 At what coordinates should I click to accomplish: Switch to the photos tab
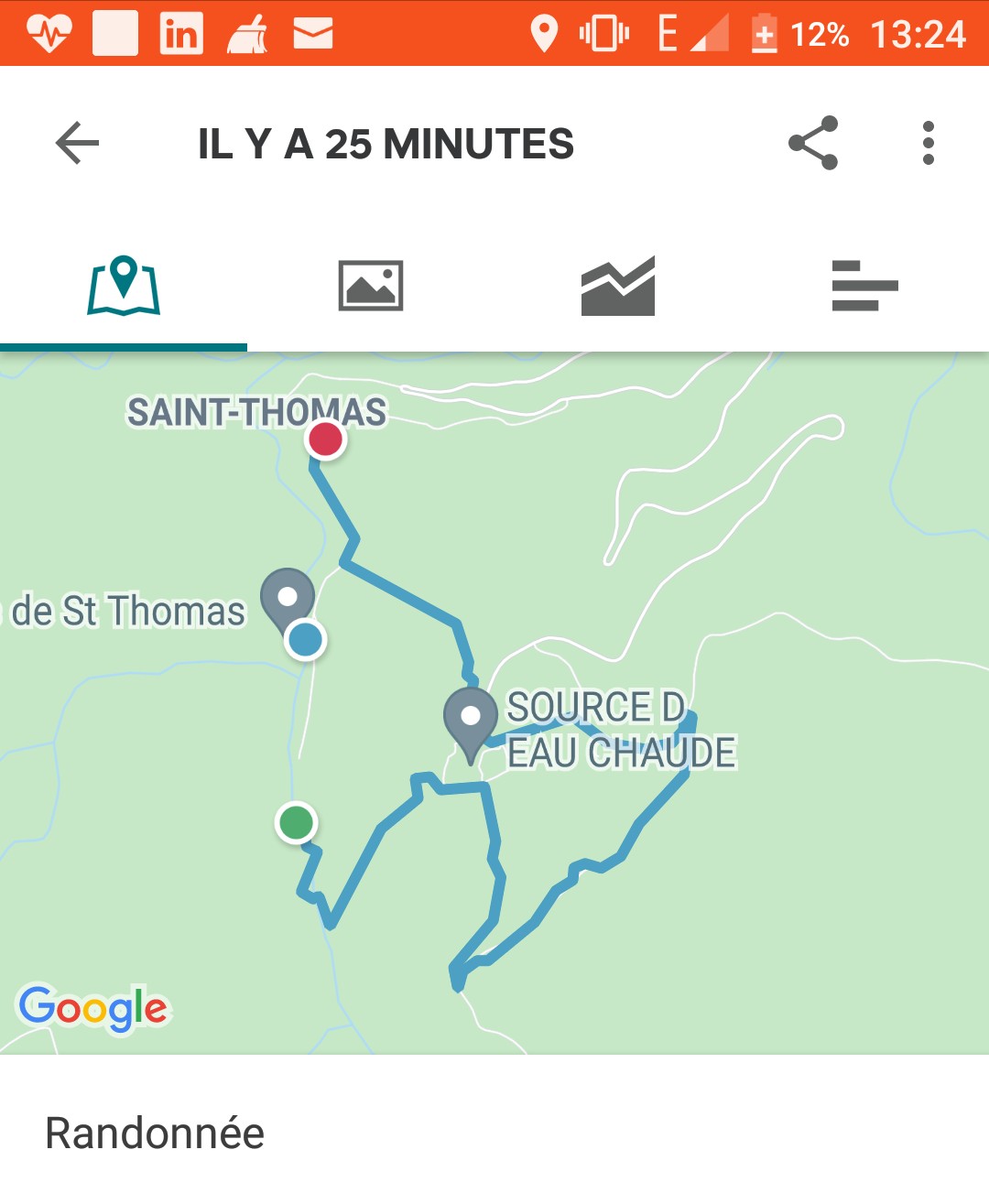coord(371,286)
